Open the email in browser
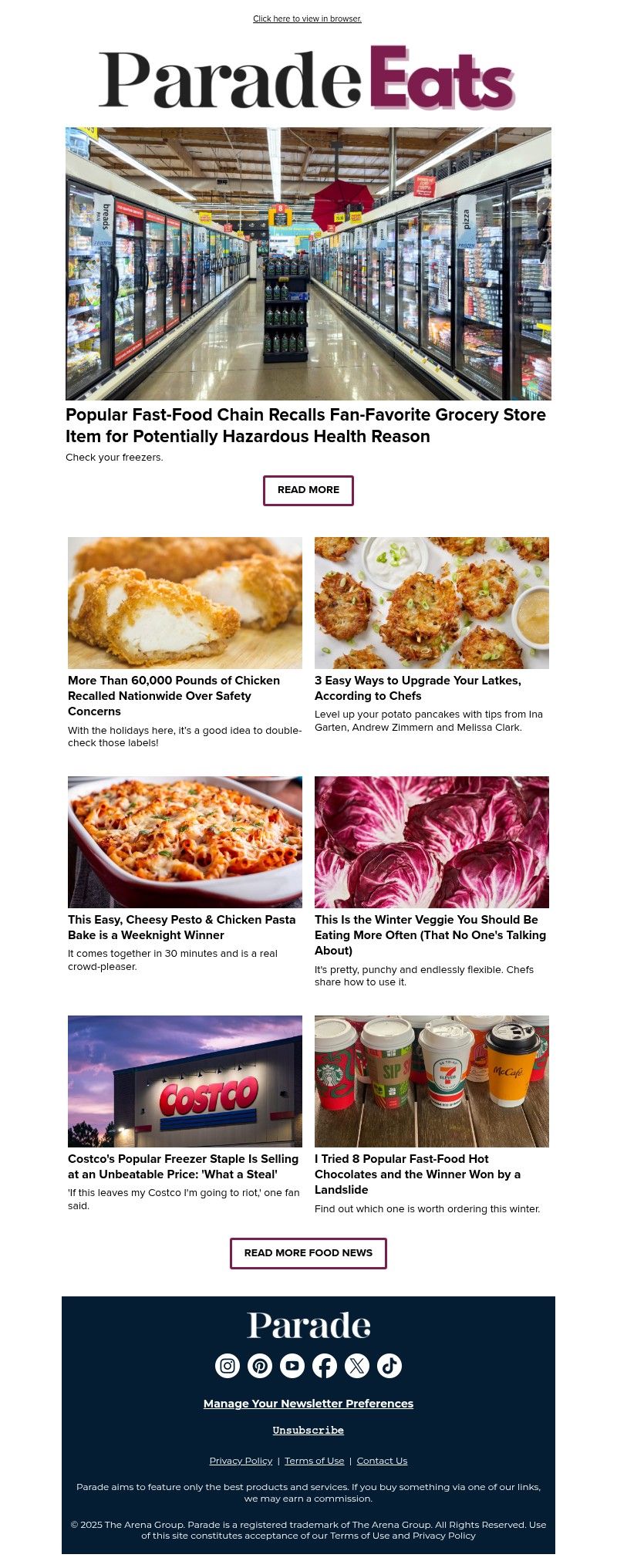This screenshot has width=617, height=1568. [x=307, y=19]
